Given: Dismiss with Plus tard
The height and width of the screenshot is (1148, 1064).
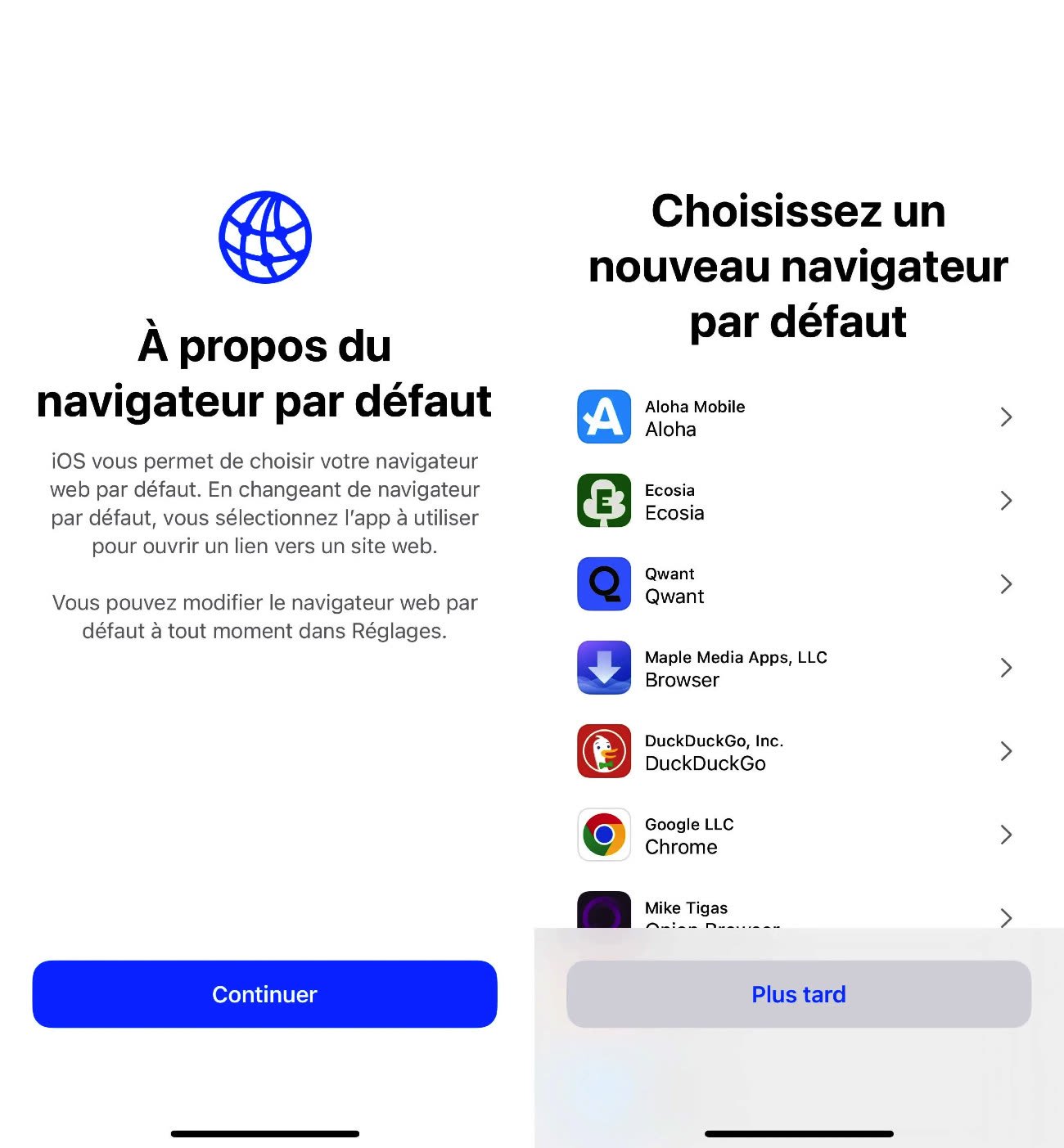Looking at the screenshot, I should 798,993.
